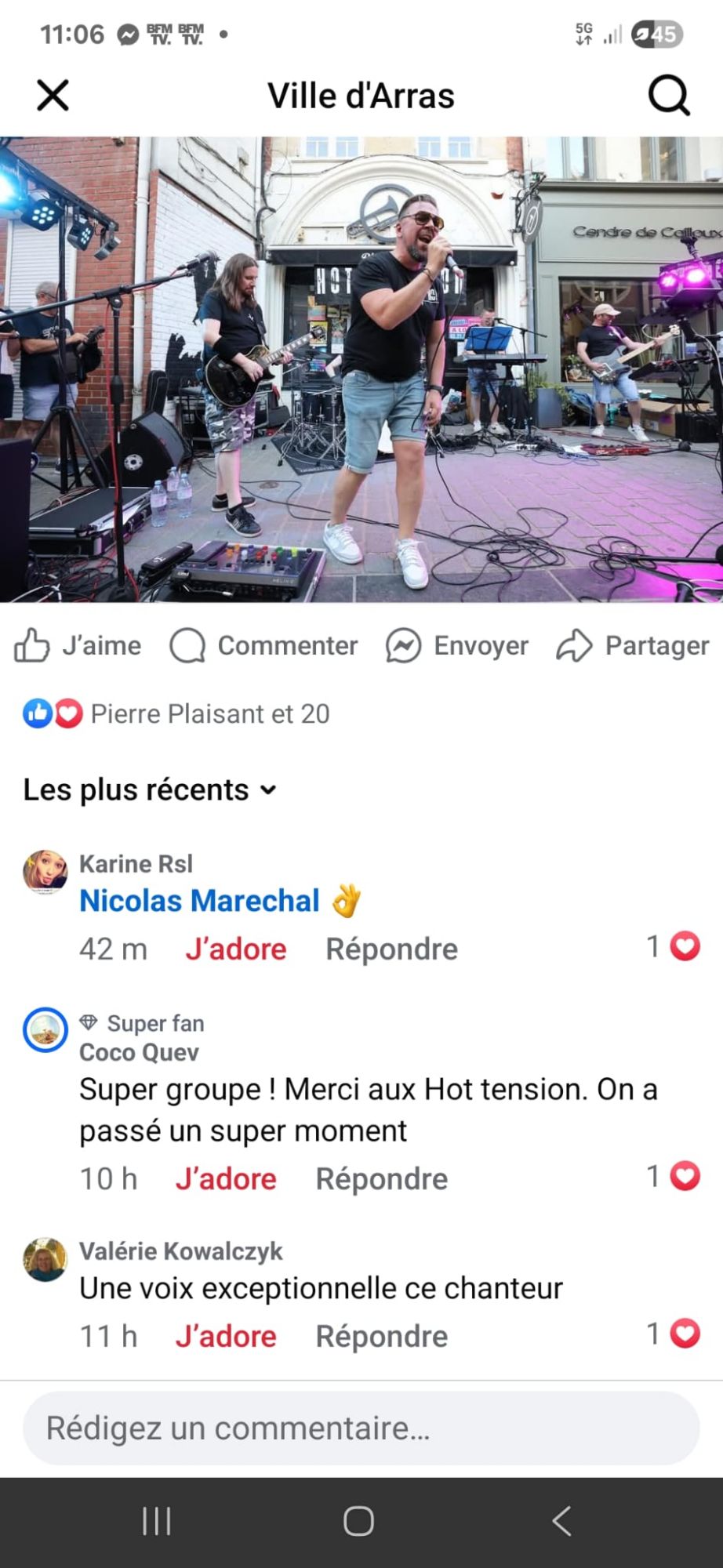Viewport: 723px width, 1568px height.
Task: Focus the Rédigez un commentaire field
Action: (361, 1428)
